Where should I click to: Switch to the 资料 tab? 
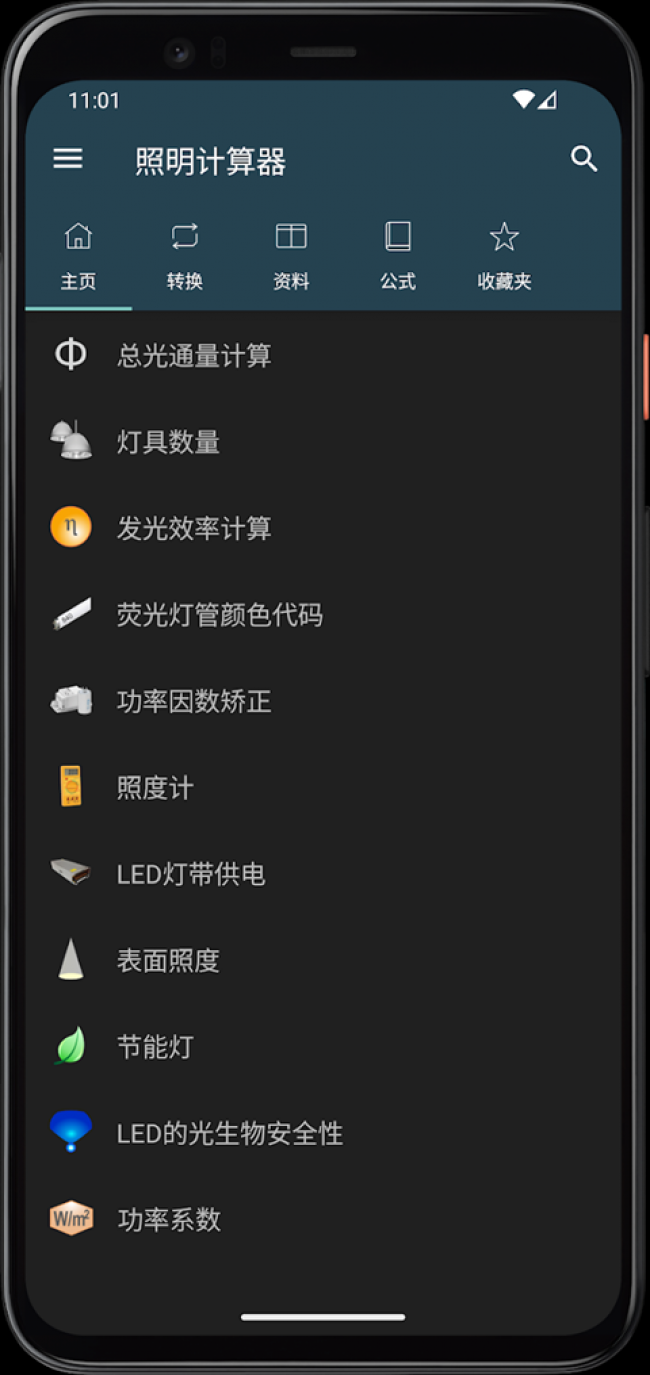point(291,257)
